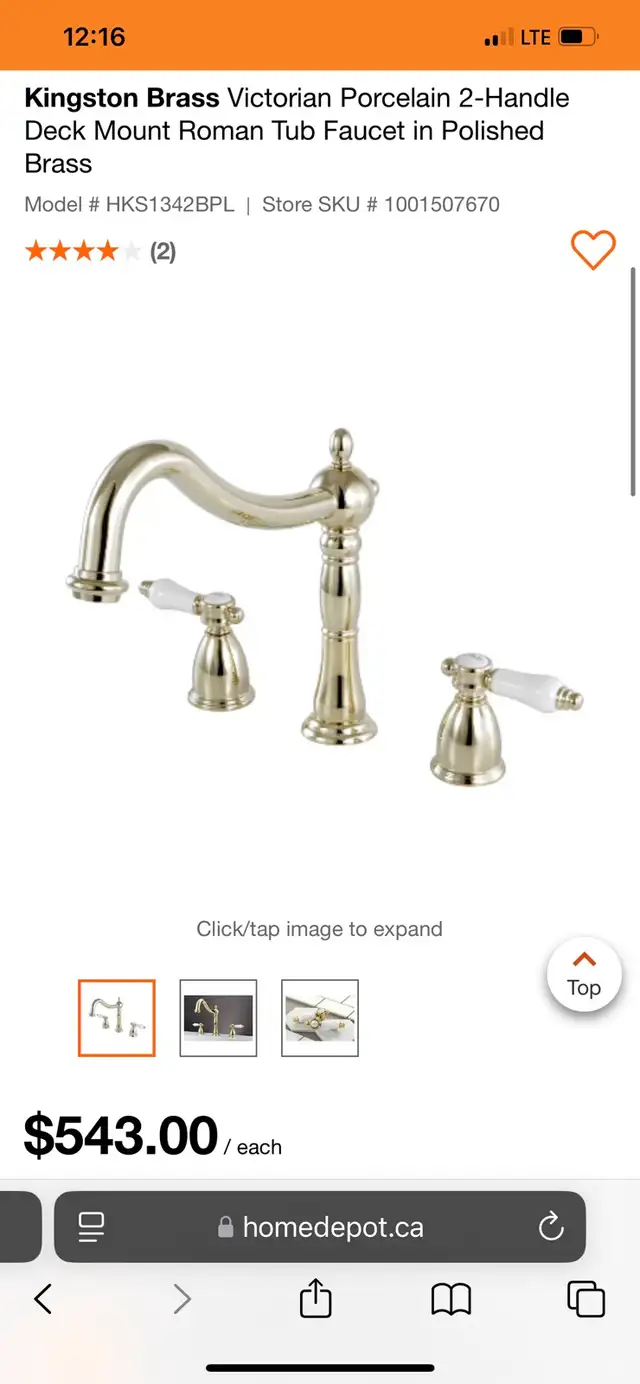Open Safari bookmarks
This screenshot has width=640, height=1384.
451,1299
